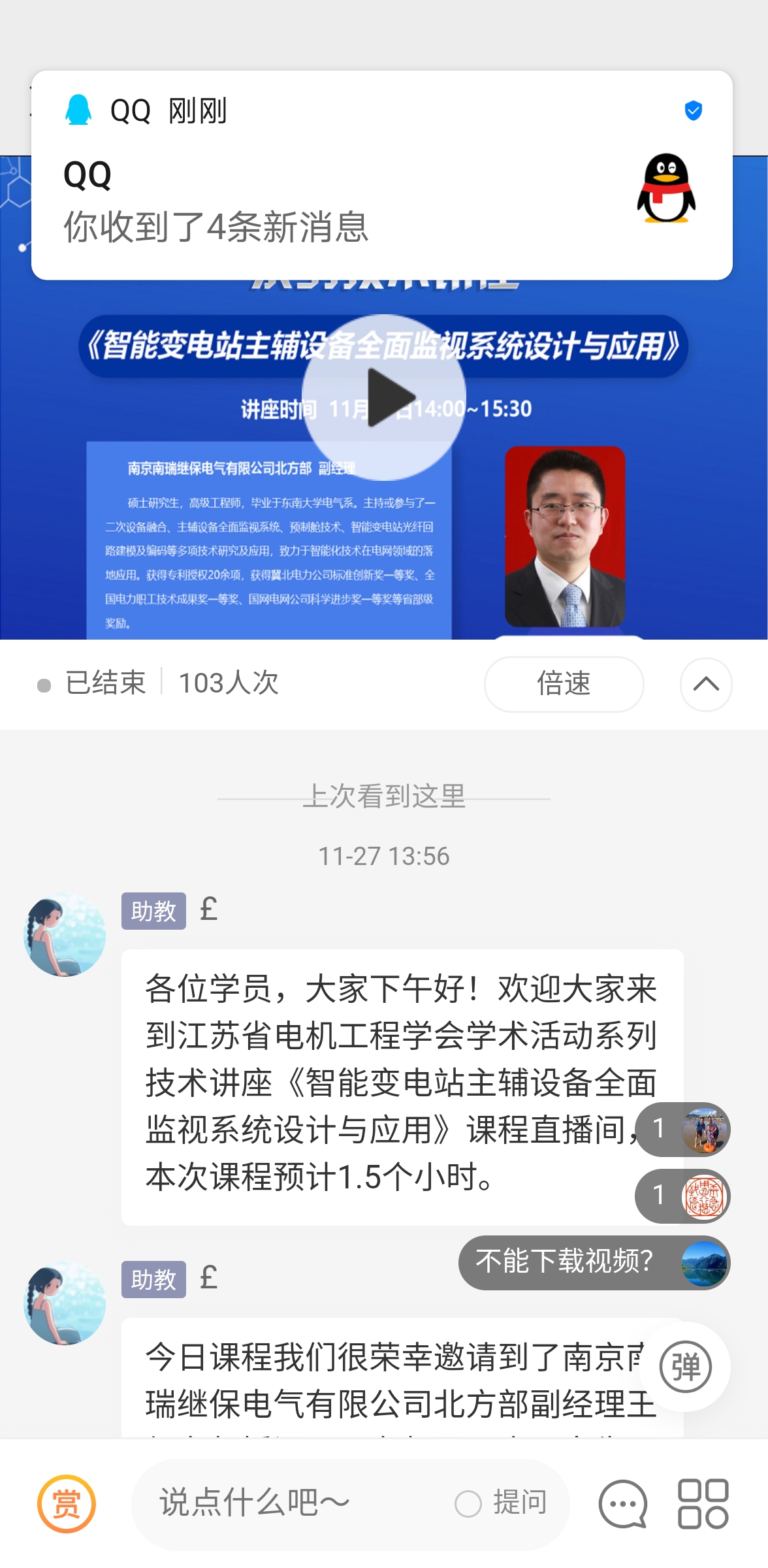Open the QQ new messages notification
The width and height of the screenshot is (768, 1568).
pyautogui.click(x=381, y=175)
